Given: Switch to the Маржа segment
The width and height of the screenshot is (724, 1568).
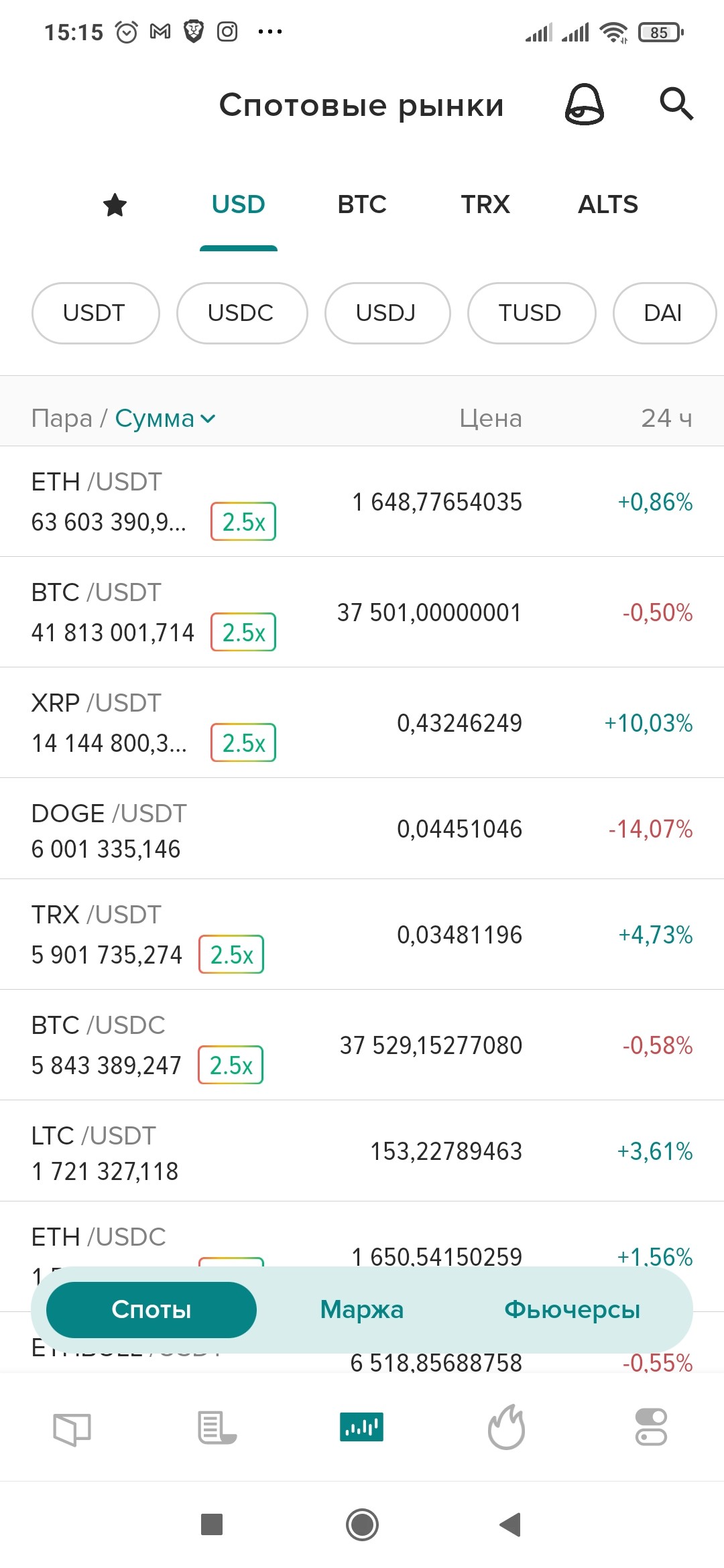Looking at the screenshot, I should pyautogui.click(x=362, y=1309).
